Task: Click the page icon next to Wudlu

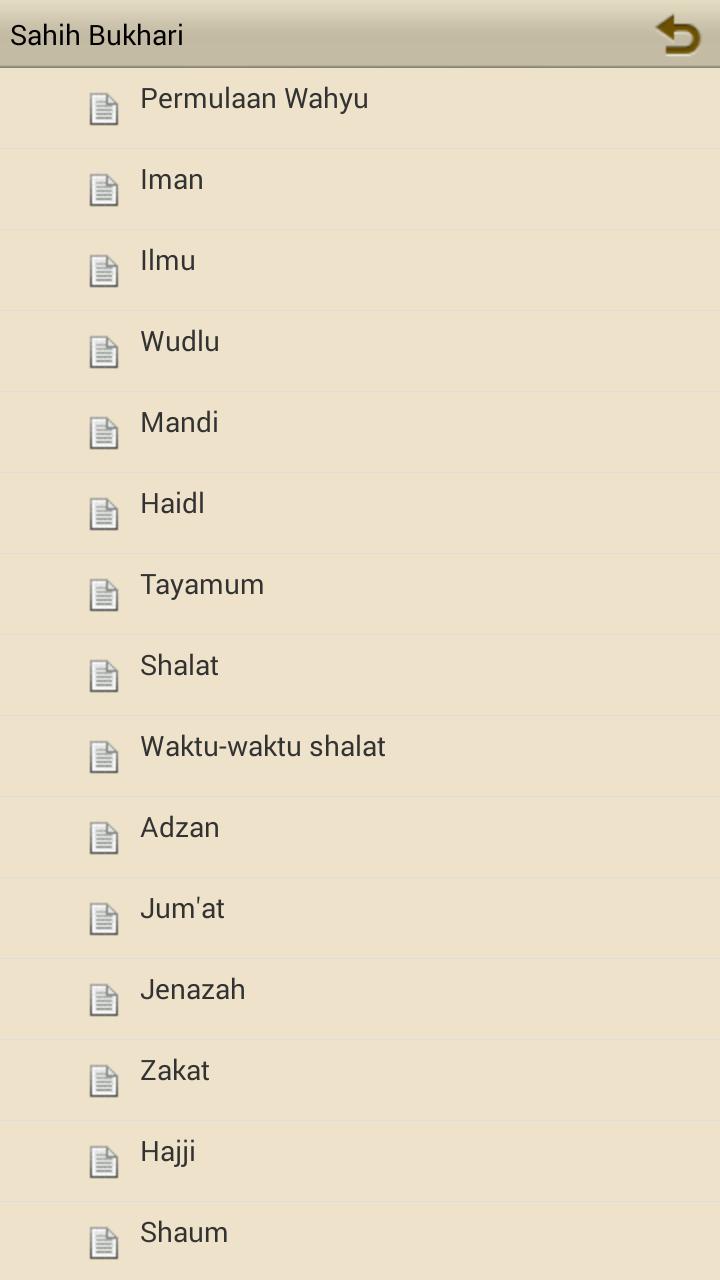Action: (x=104, y=351)
